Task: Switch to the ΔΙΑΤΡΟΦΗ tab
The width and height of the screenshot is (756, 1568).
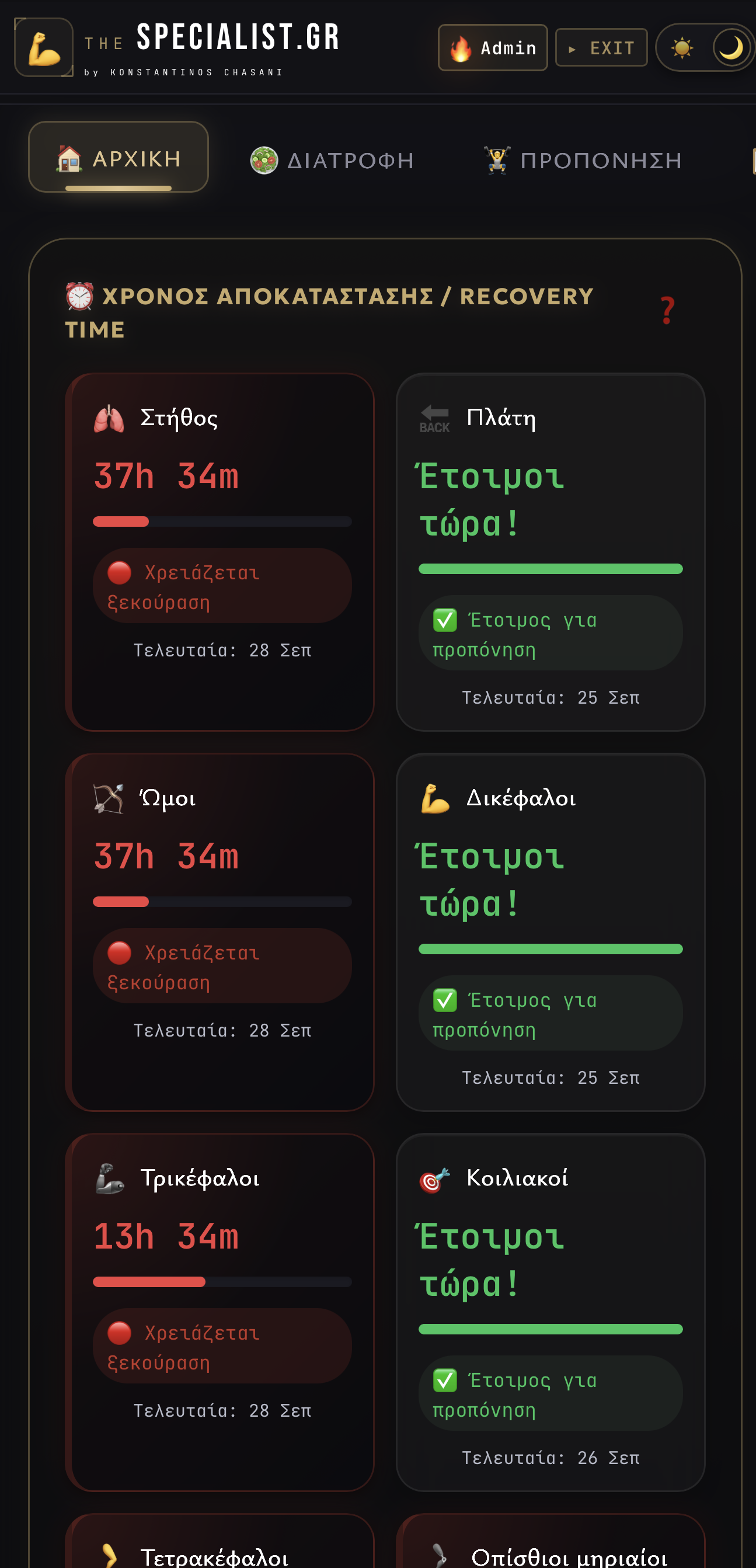Action: click(x=332, y=160)
